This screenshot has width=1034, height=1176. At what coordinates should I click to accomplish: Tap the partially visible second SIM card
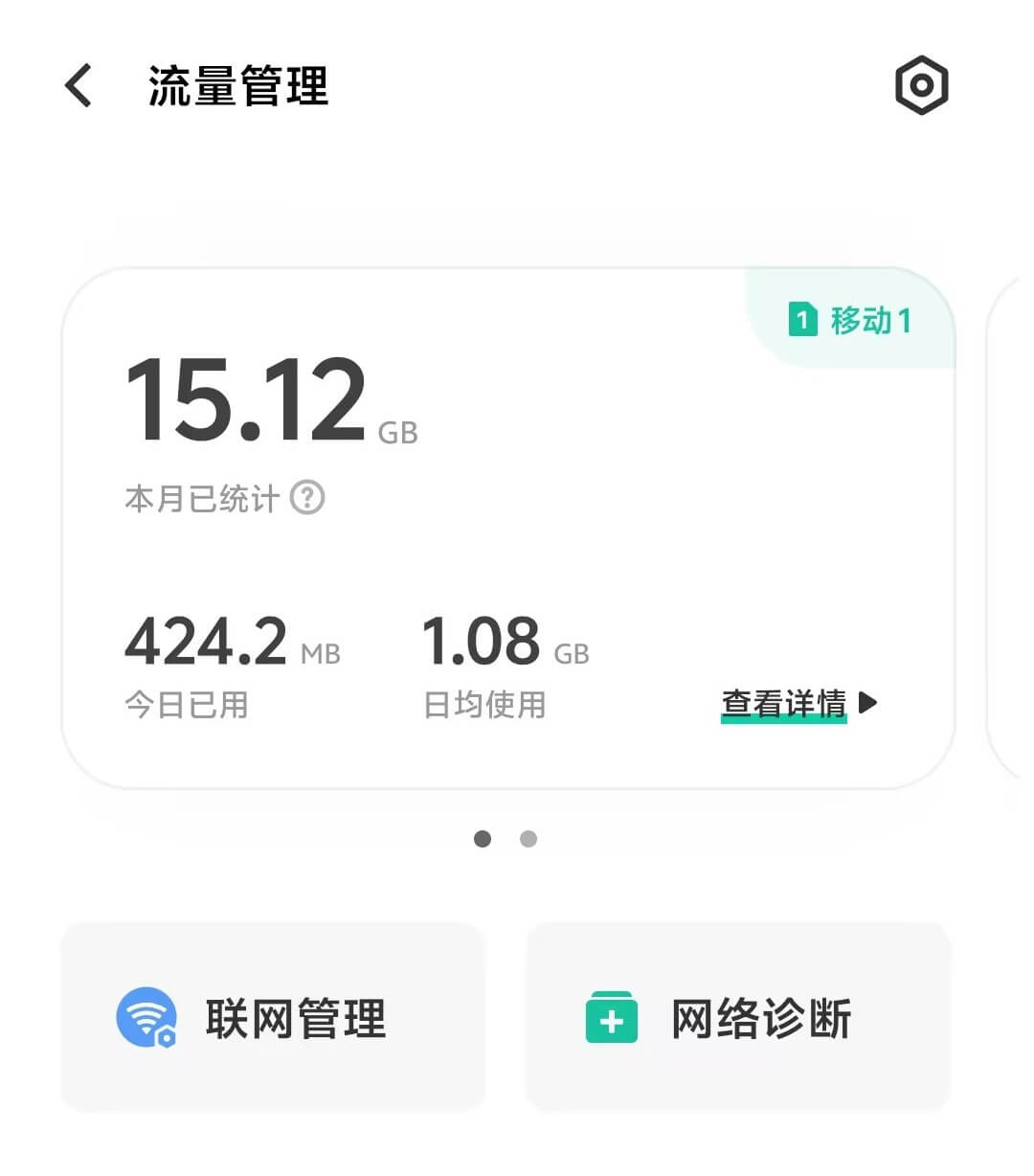tap(1018, 527)
